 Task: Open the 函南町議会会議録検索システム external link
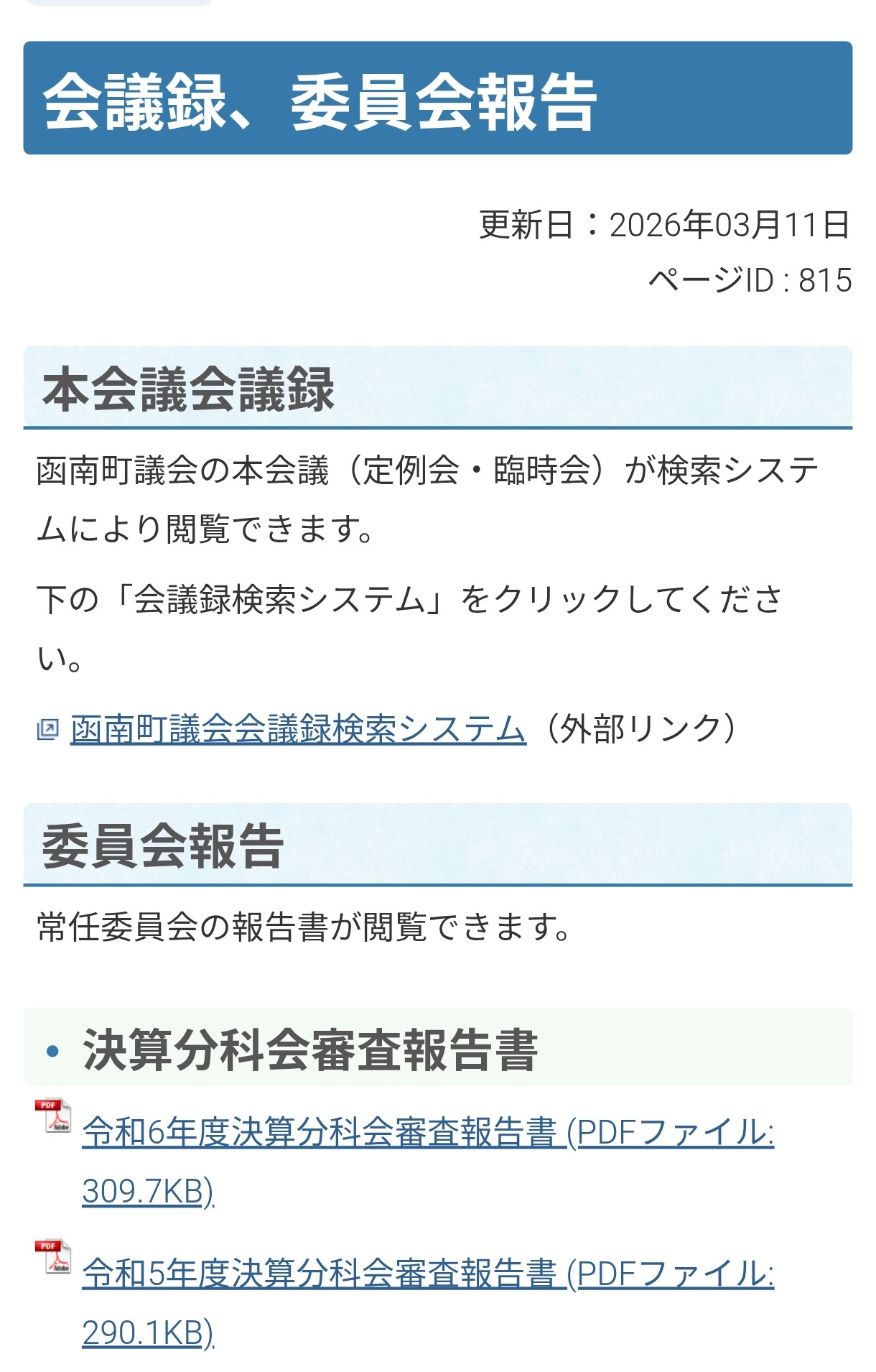(298, 729)
